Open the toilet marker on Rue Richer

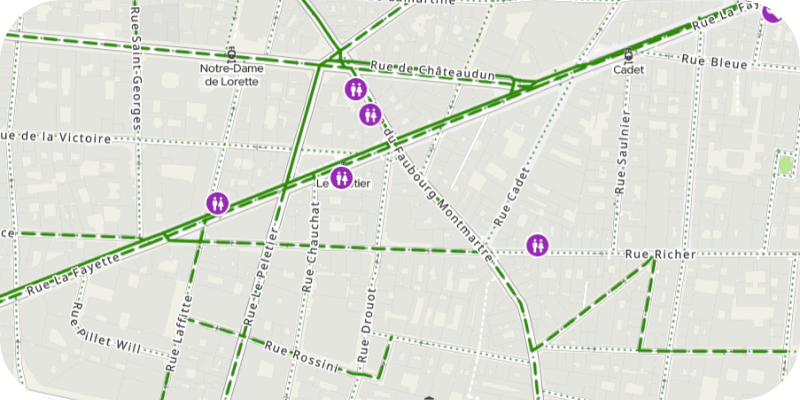(537, 244)
